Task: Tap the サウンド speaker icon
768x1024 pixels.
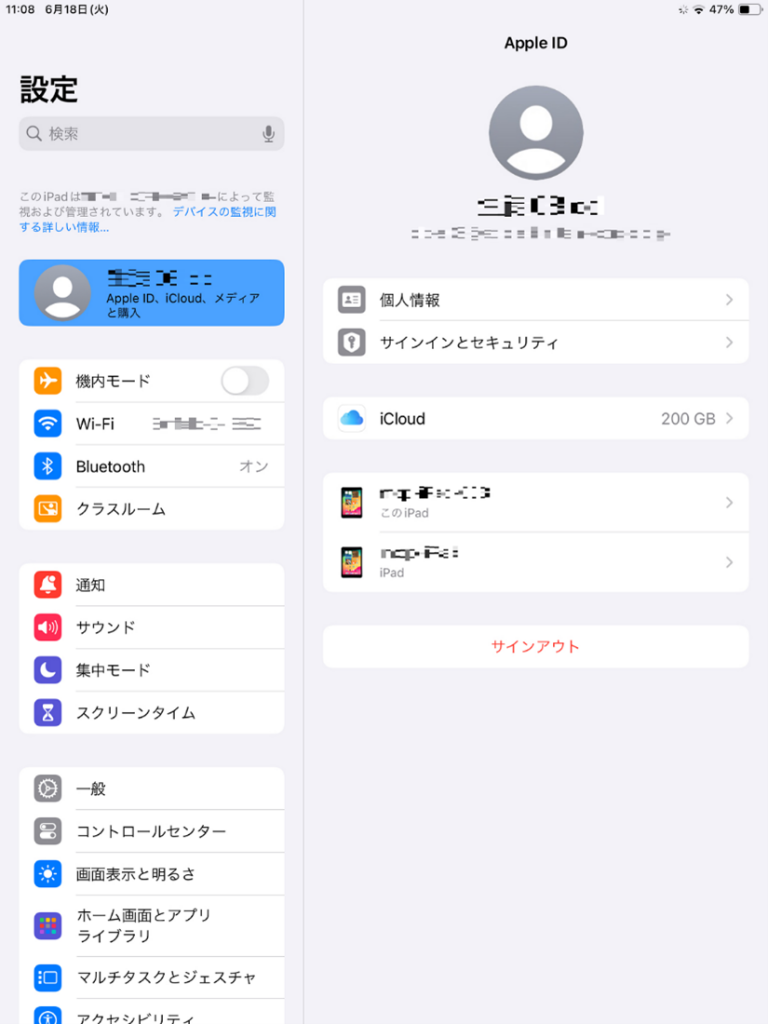Action: pyautogui.click(x=47, y=627)
